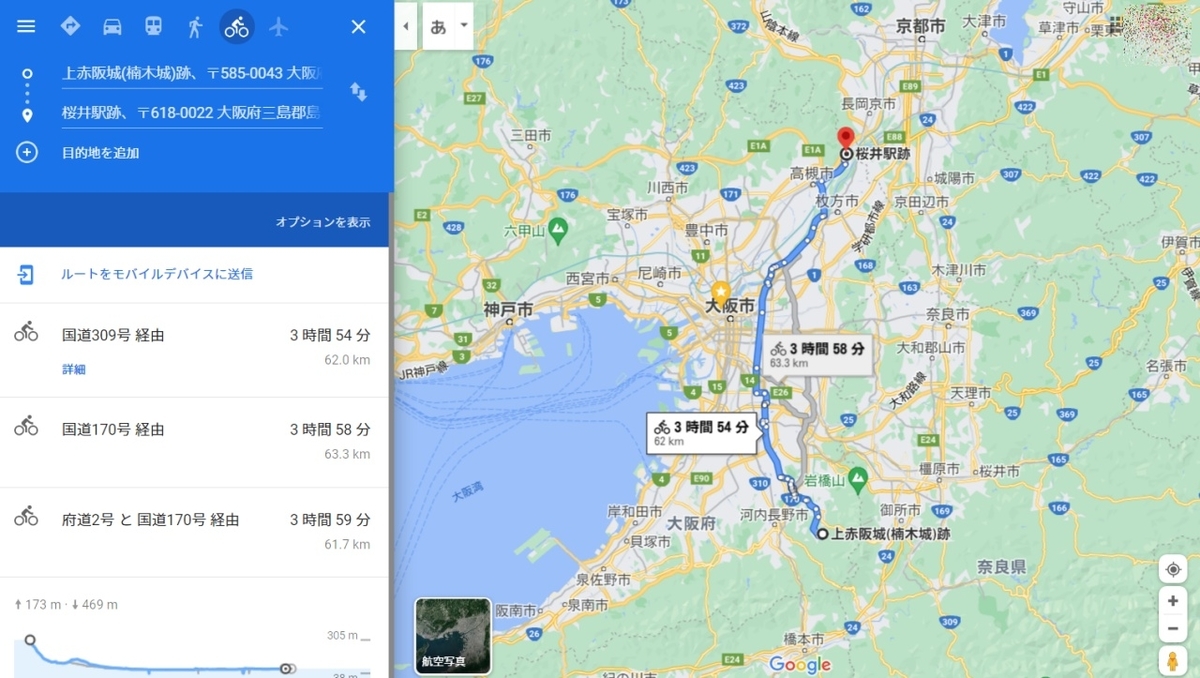Switch to the 航空写真 satellite view
The height and width of the screenshot is (678, 1200).
[x=452, y=635]
